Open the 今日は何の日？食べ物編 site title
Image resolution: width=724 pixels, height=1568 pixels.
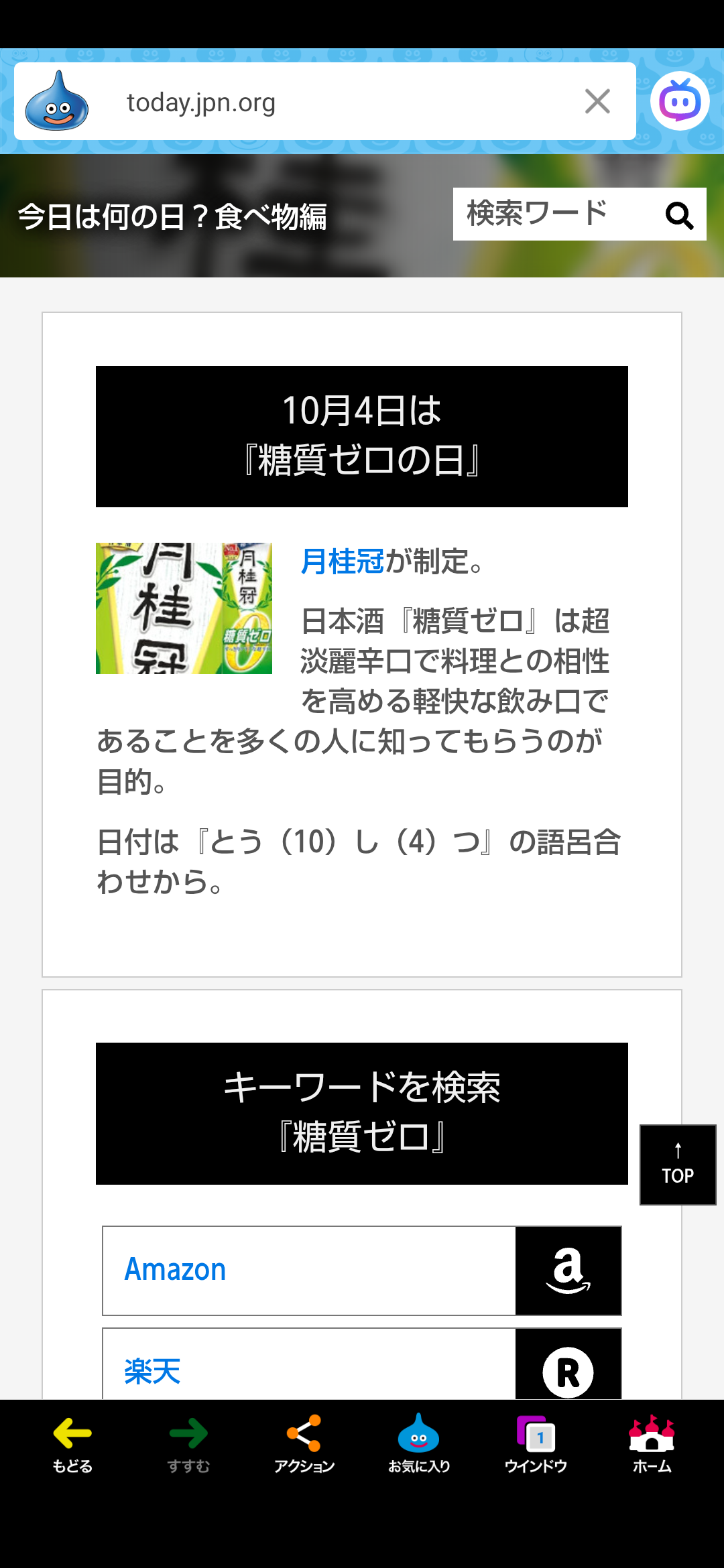(x=172, y=217)
